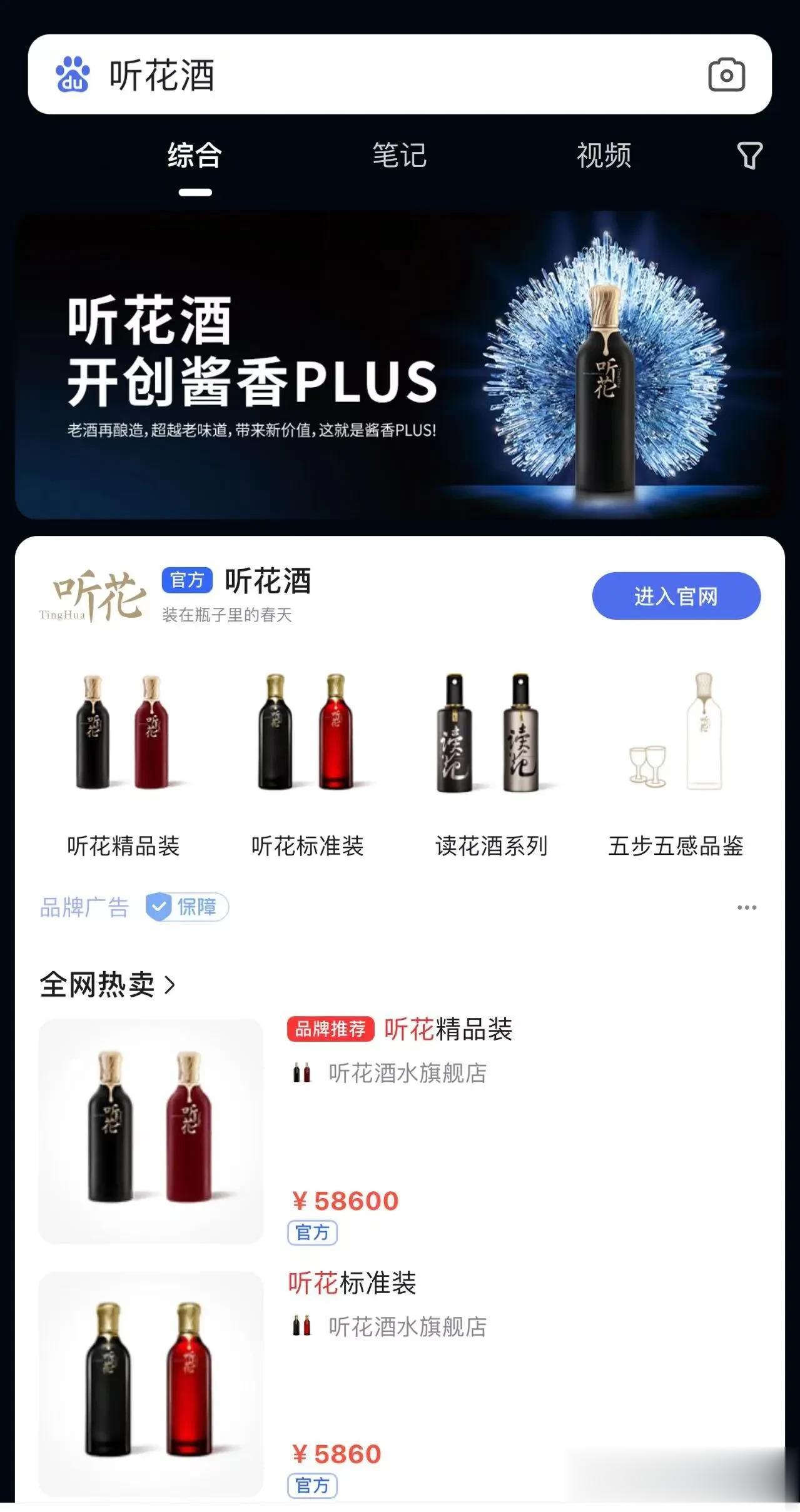This screenshot has height=1512, width=800.
Task: Open the 五步五感品鉴 tile
Action: 676,764
